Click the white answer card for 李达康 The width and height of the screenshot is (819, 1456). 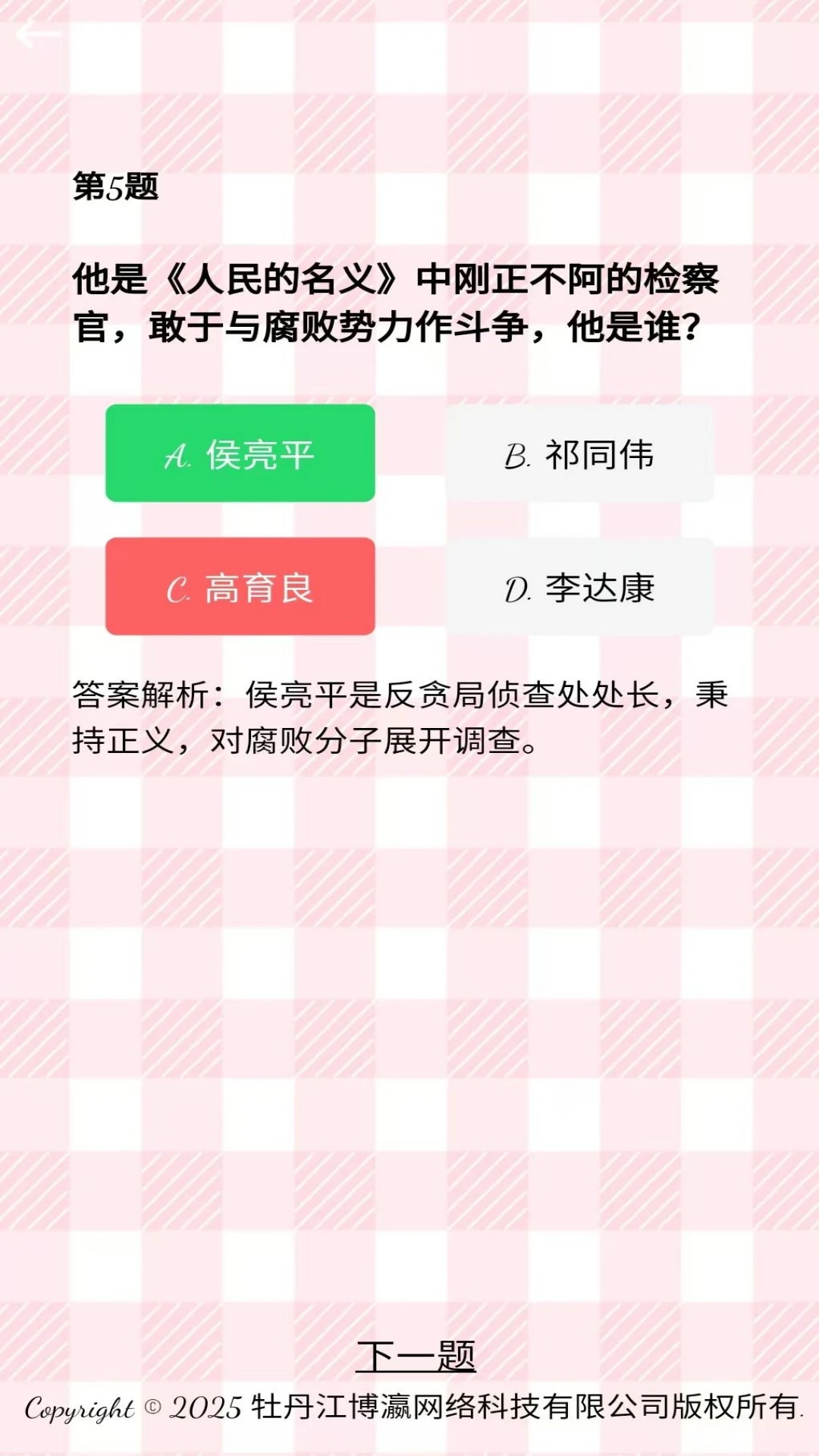[x=580, y=586]
